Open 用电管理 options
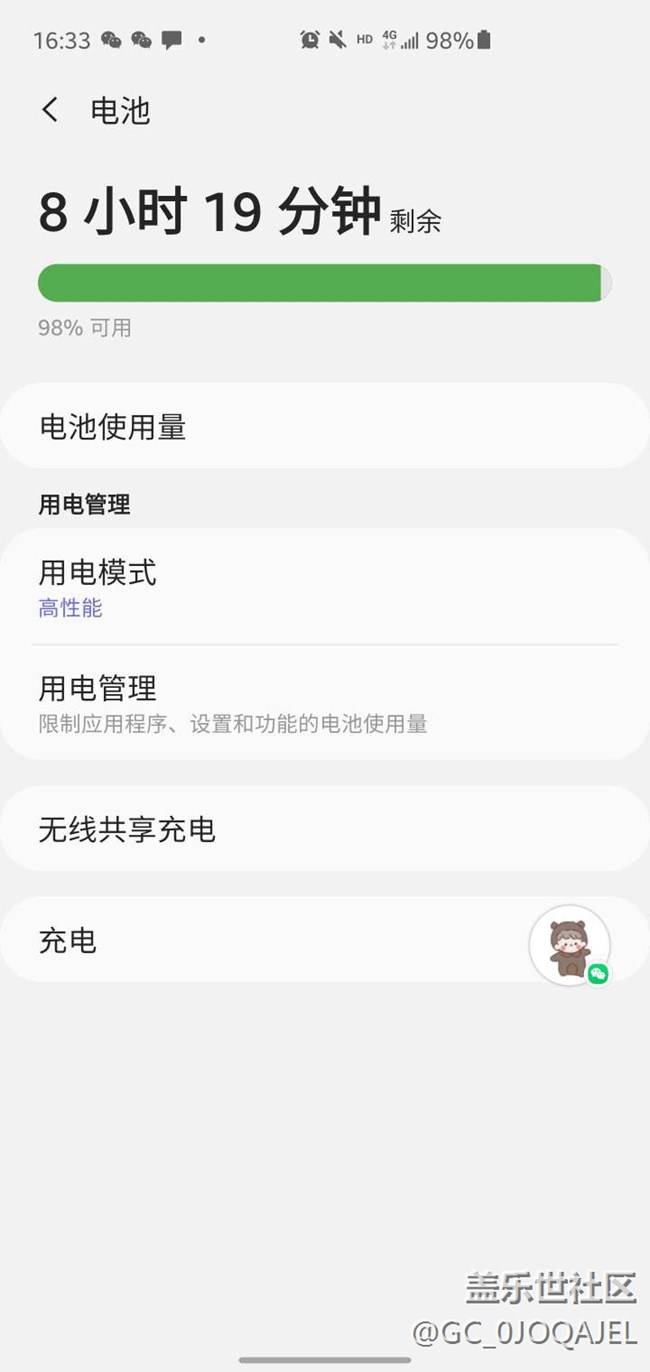 click(x=324, y=702)
